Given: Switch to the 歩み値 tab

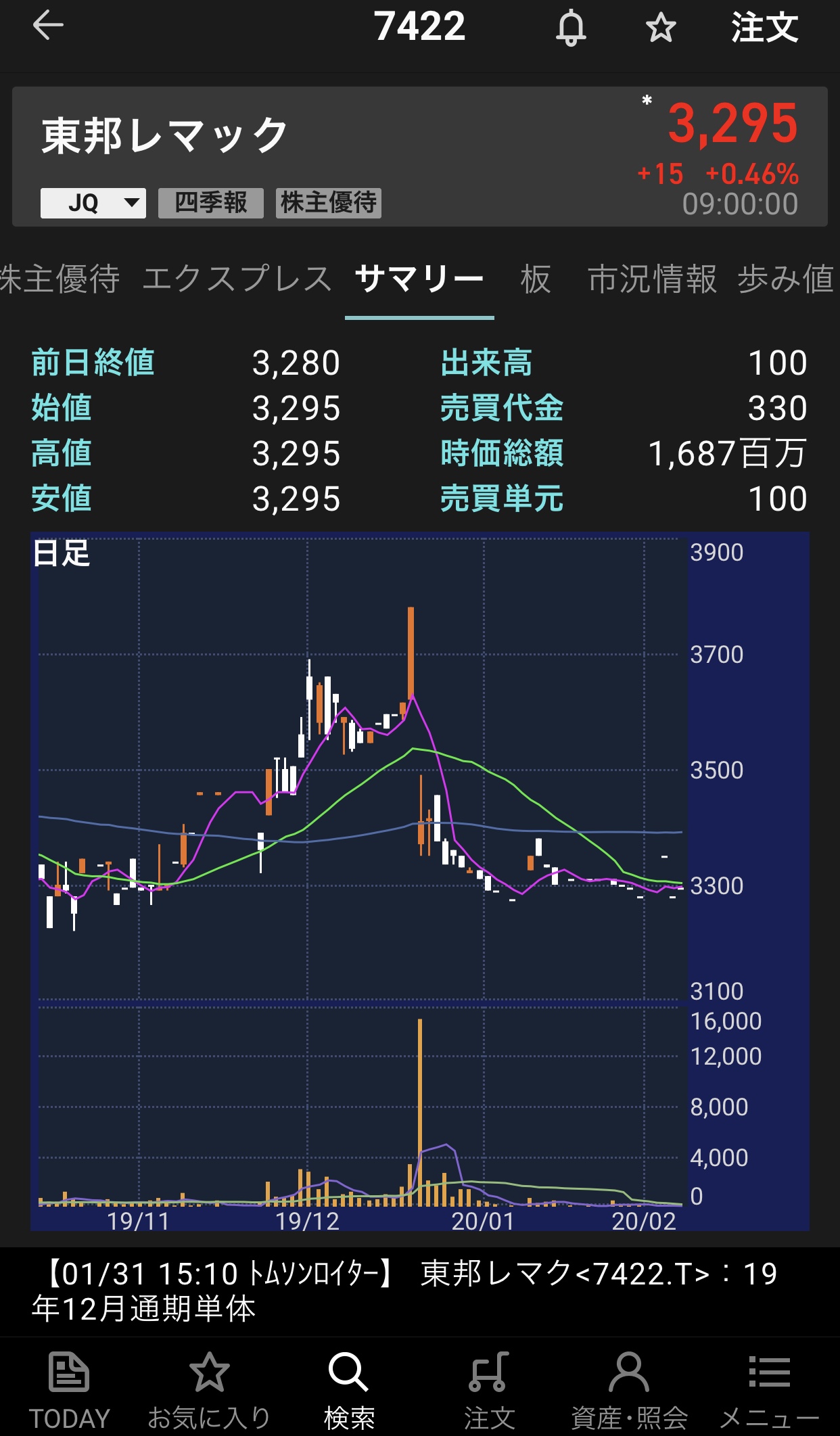Looking at the screenshot, I should 786,279.
